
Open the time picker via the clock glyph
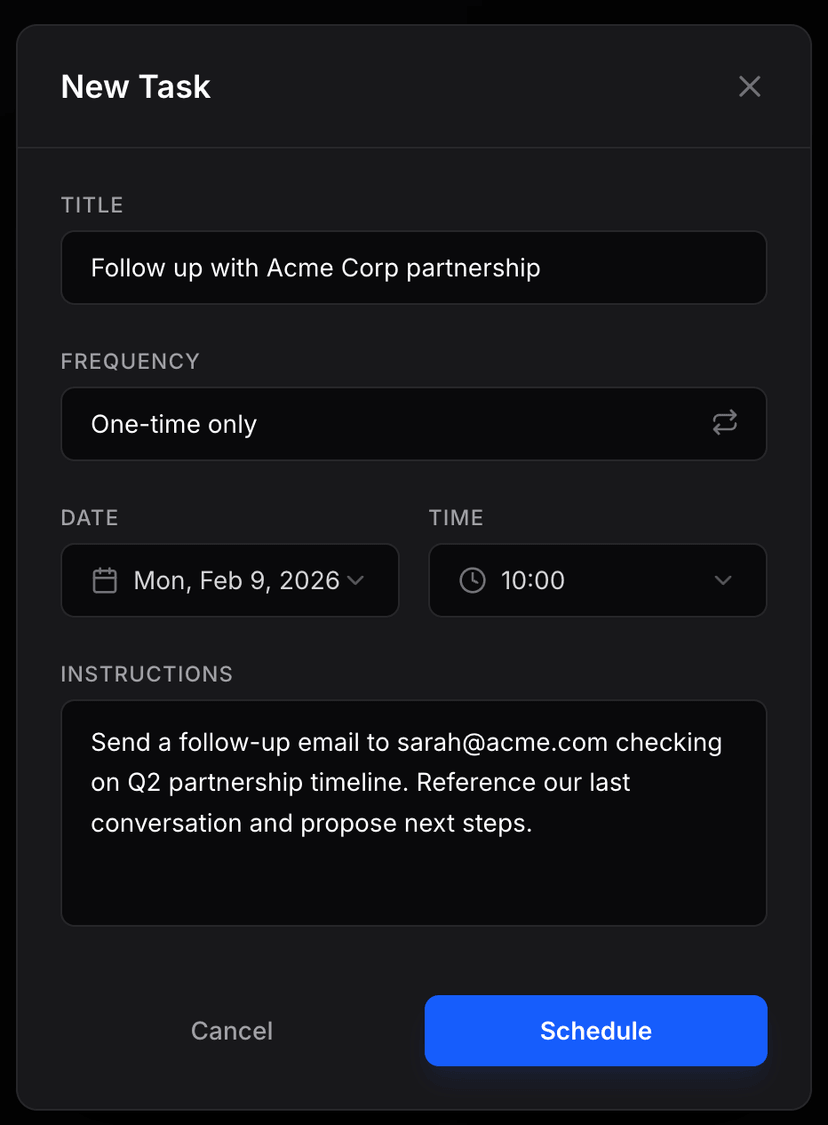point(471,580)
